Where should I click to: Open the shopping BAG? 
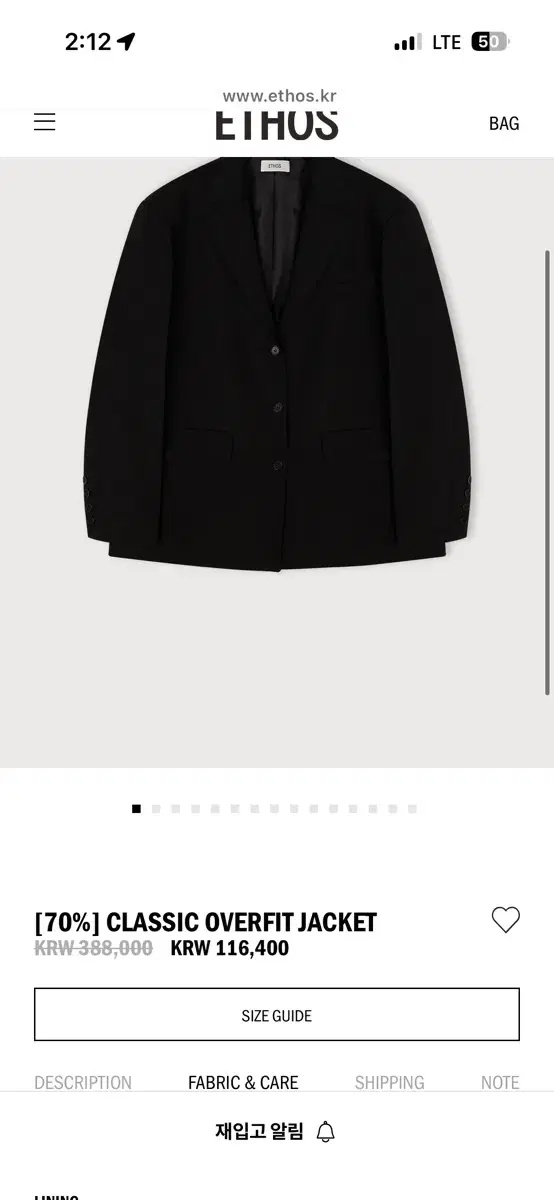coord(504,124)
